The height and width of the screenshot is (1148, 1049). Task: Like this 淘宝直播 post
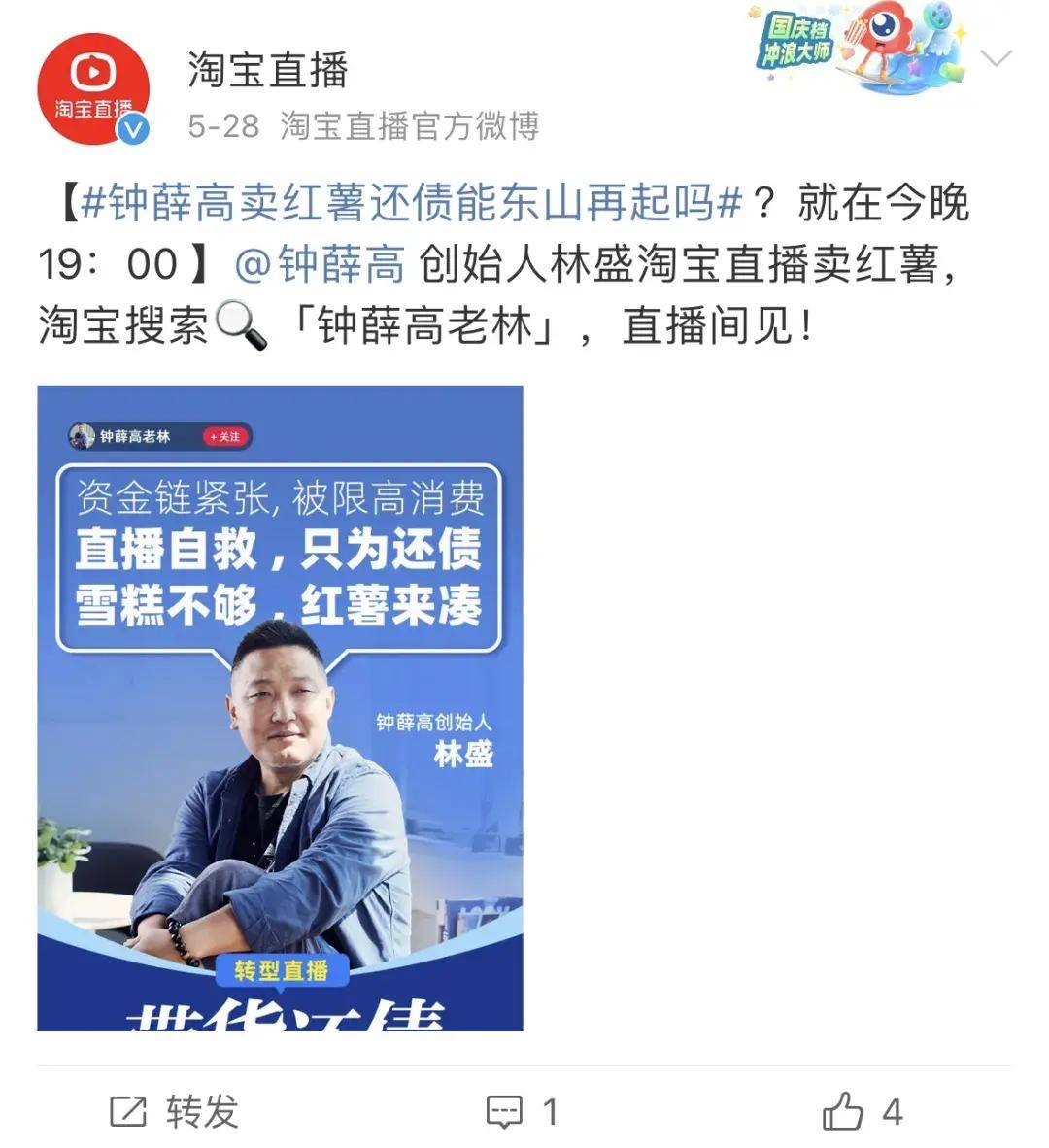(x=863, y=1111)
